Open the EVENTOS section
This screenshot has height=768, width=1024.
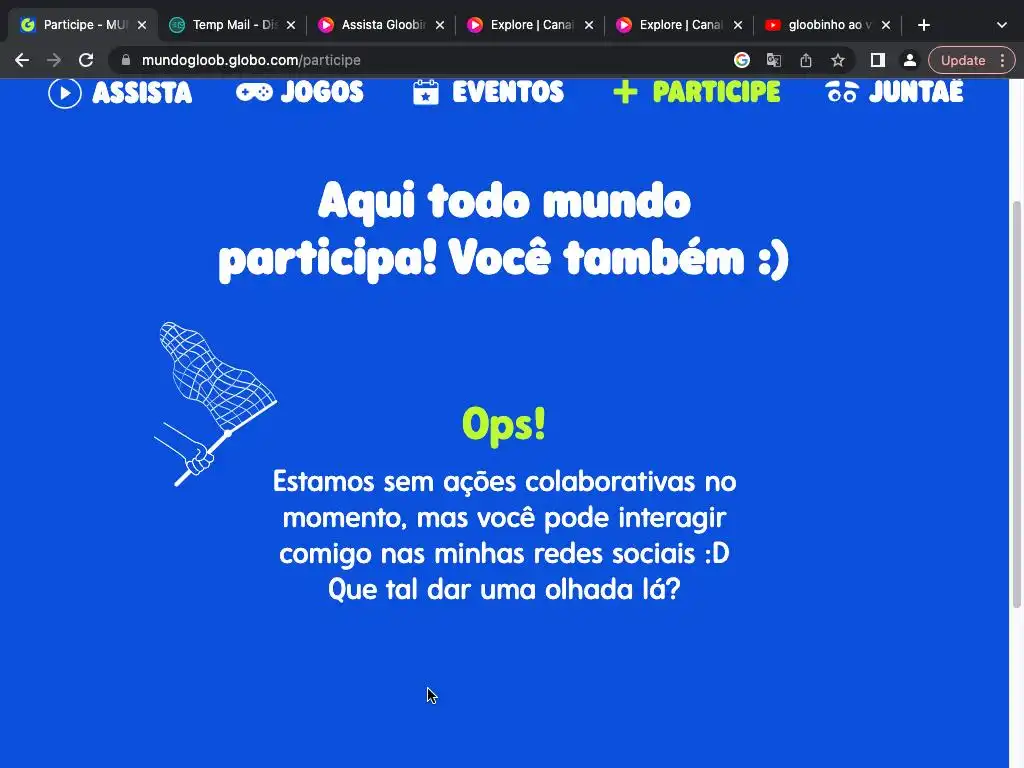pos(488,93)
